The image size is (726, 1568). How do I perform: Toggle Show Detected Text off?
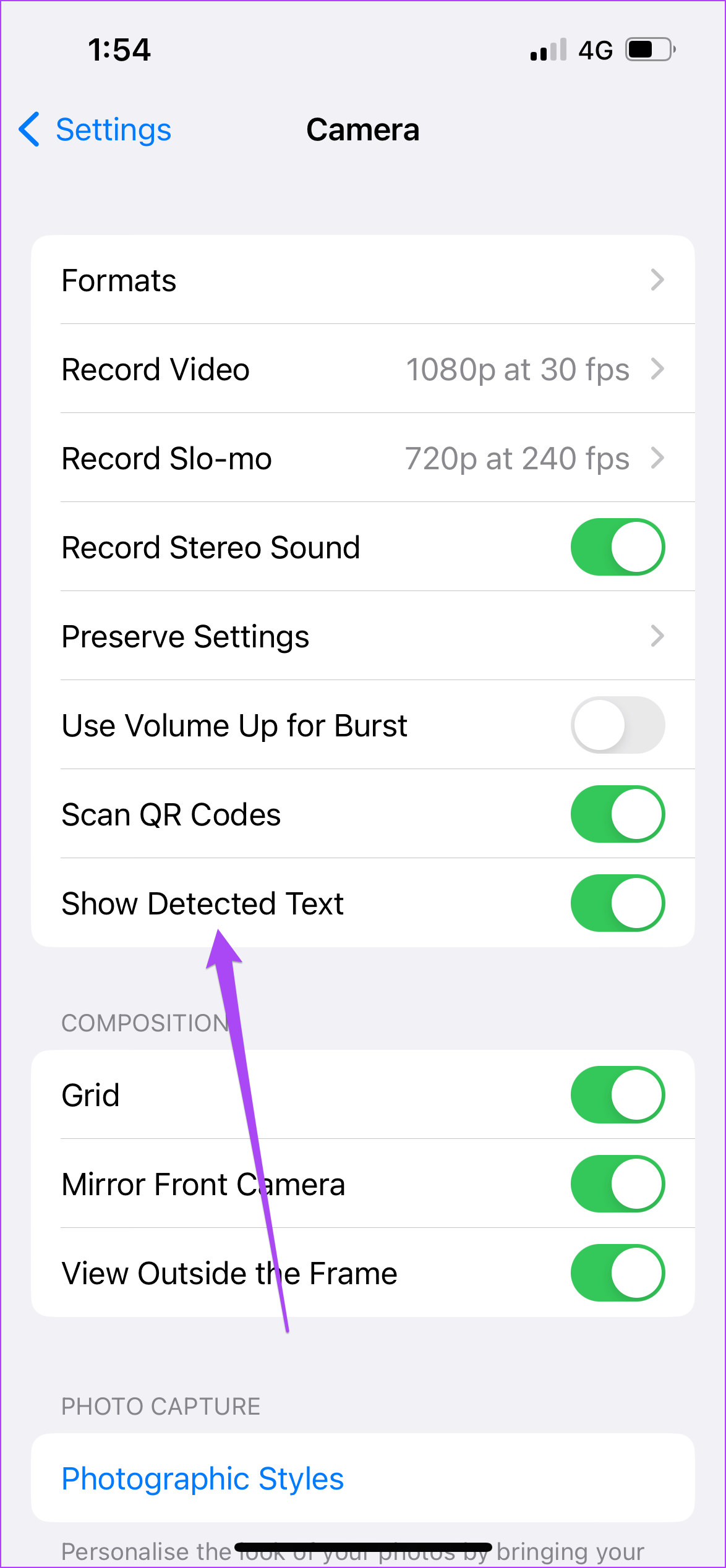pos(617,903)
